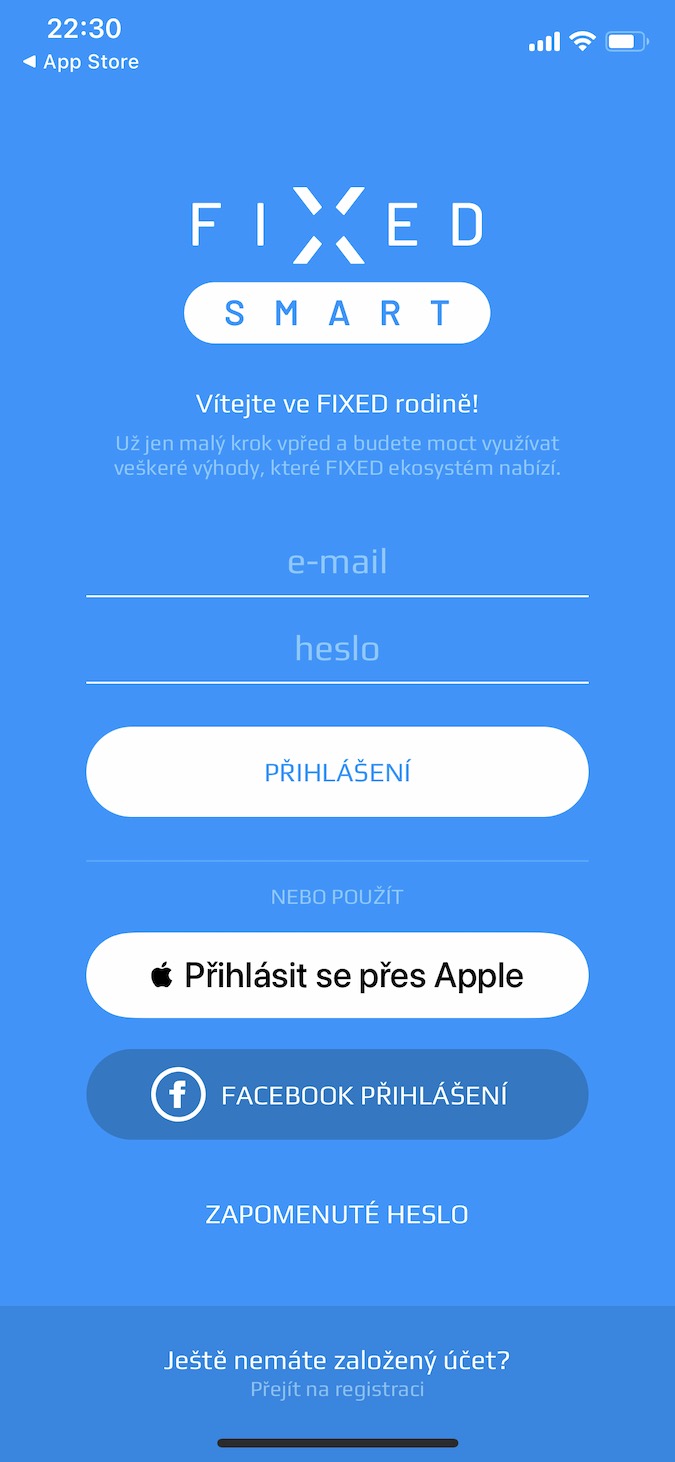Tap the e-mail input field
The width and height of the screenshot is (675, 1462).
[x=337, y=562]
